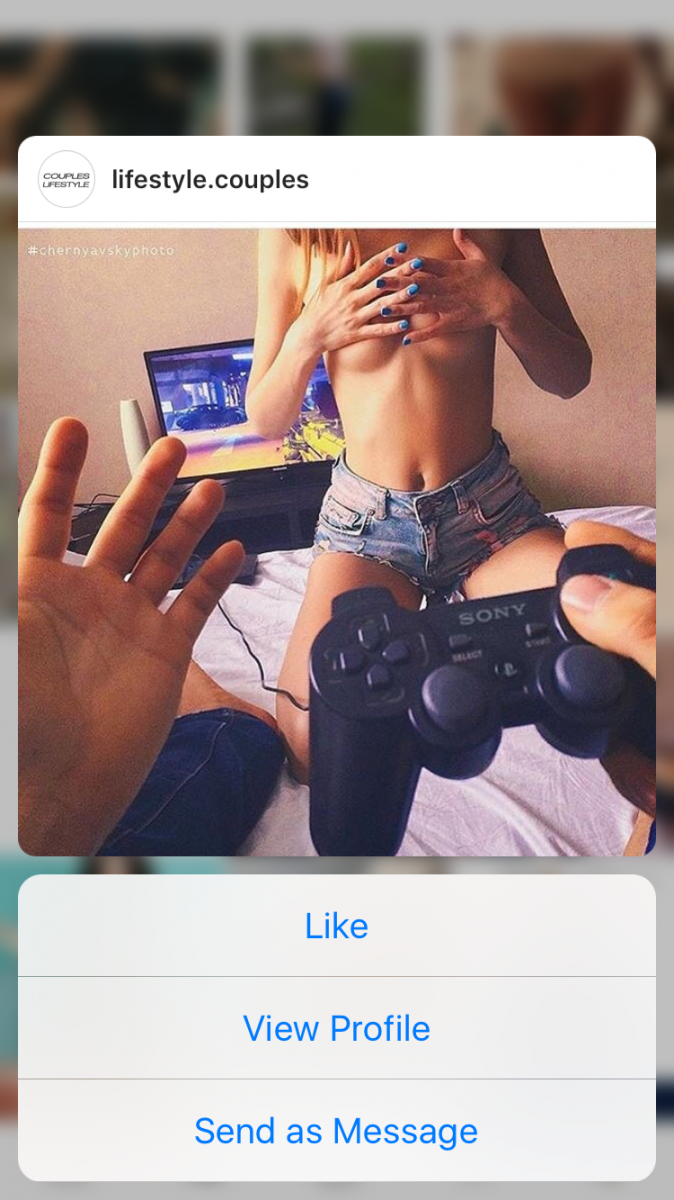Viewport: 674px width, 1200px height.
Task: Open the previewed lifestyle.couples post
Action: 336,540
